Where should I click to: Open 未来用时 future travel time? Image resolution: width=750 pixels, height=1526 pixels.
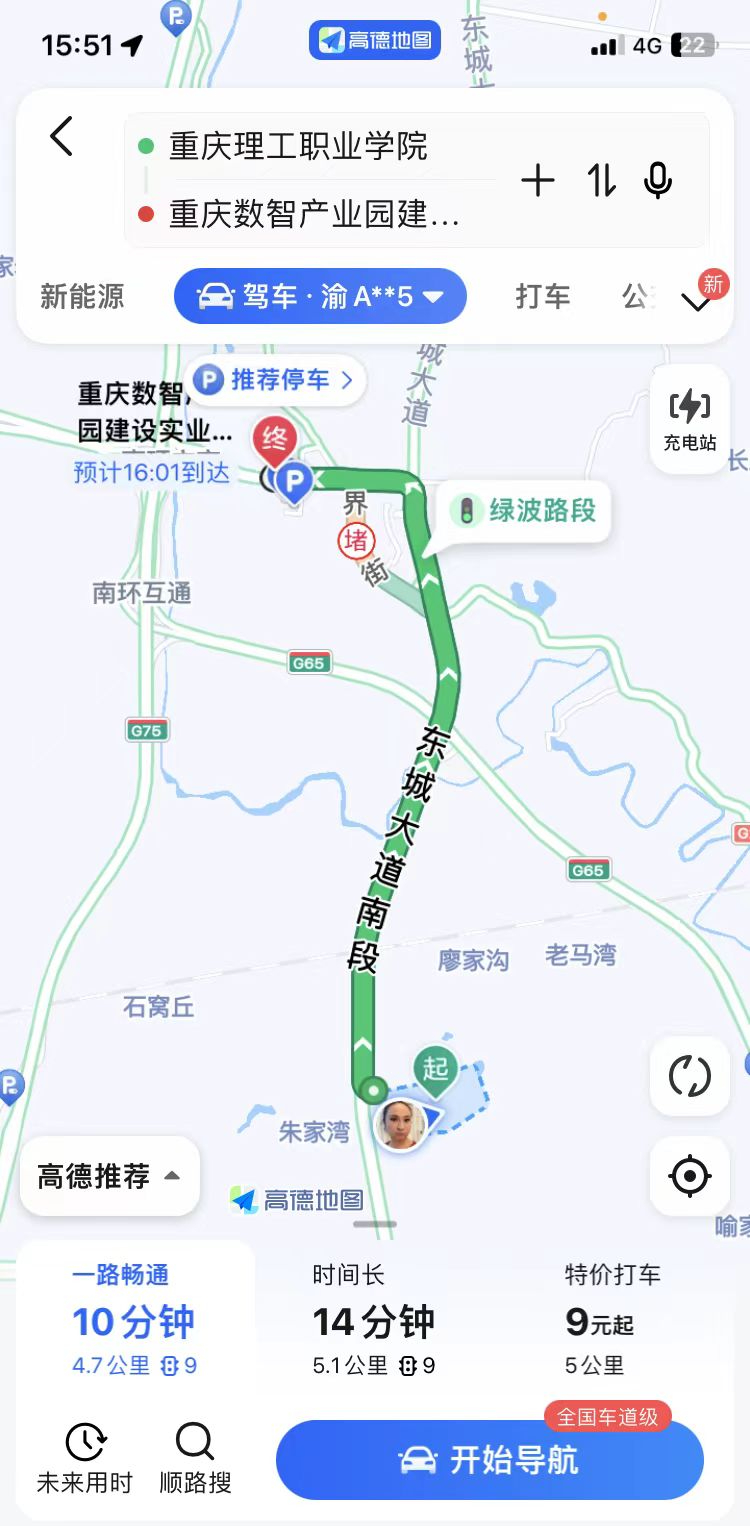(x=85, y=1460)
